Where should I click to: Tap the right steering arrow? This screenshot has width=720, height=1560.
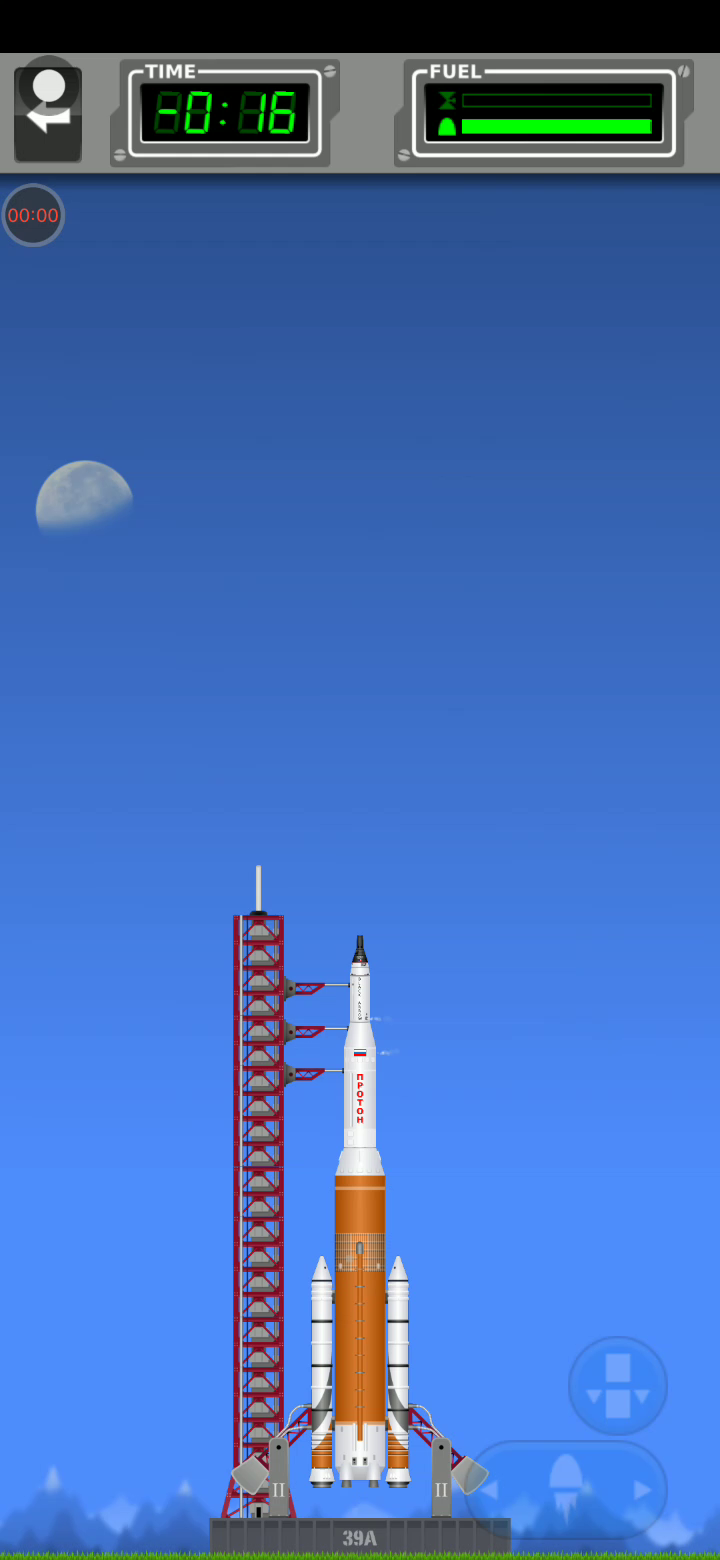click(641, 1490)
